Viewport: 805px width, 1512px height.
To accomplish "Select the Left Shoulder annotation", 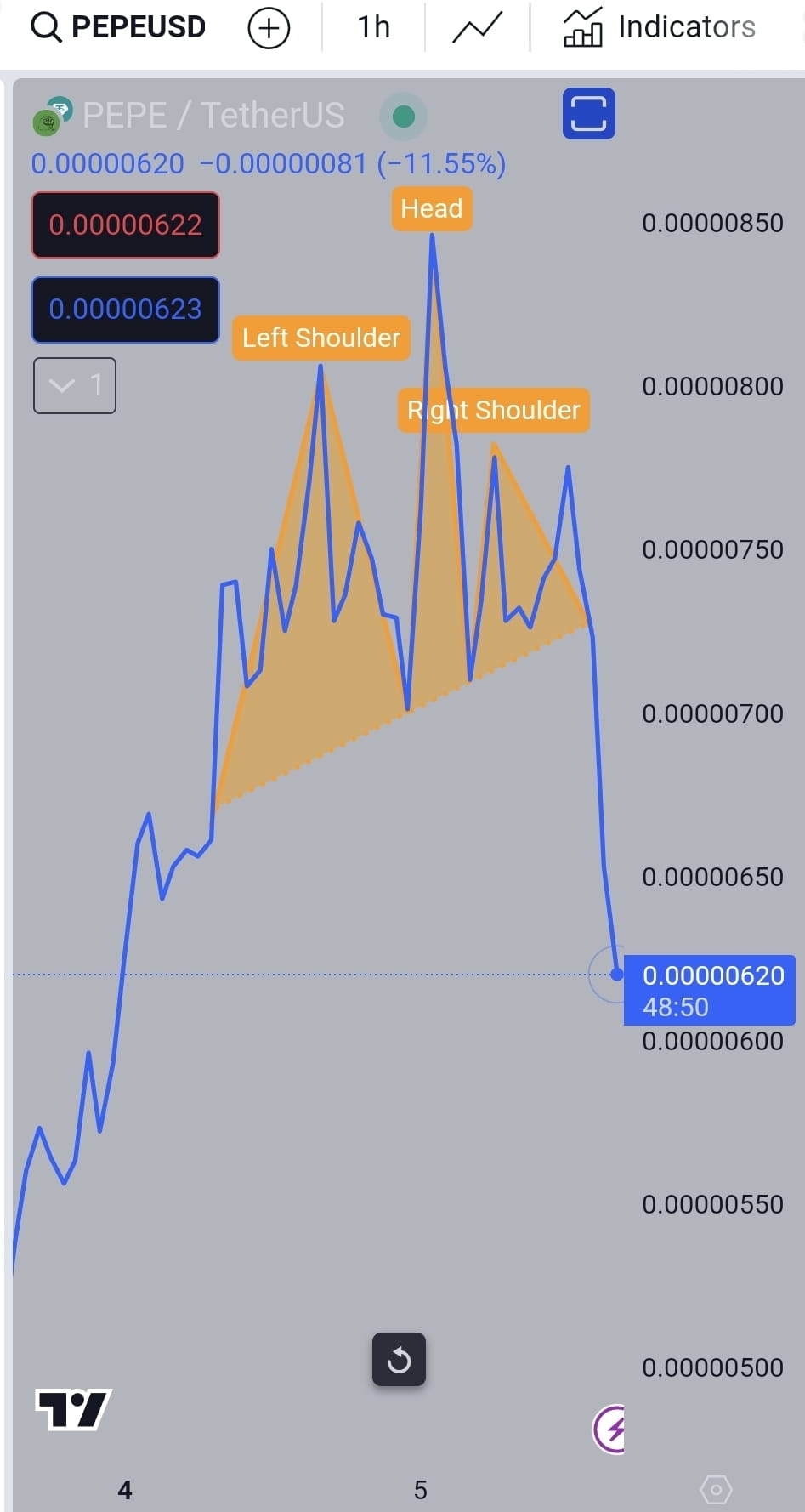I will pyautogui.click(x=320, y=338).
